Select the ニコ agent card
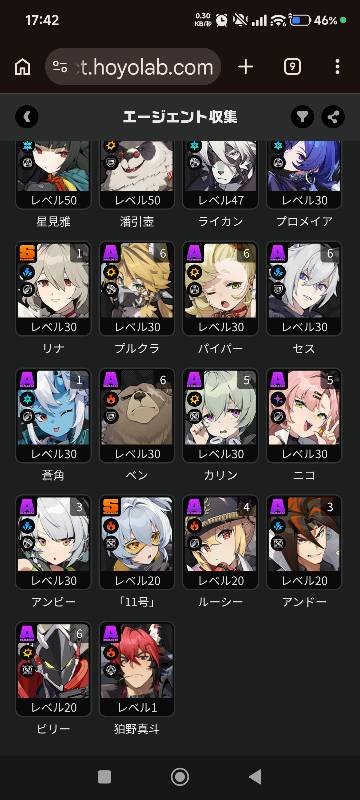 point(304,415)
